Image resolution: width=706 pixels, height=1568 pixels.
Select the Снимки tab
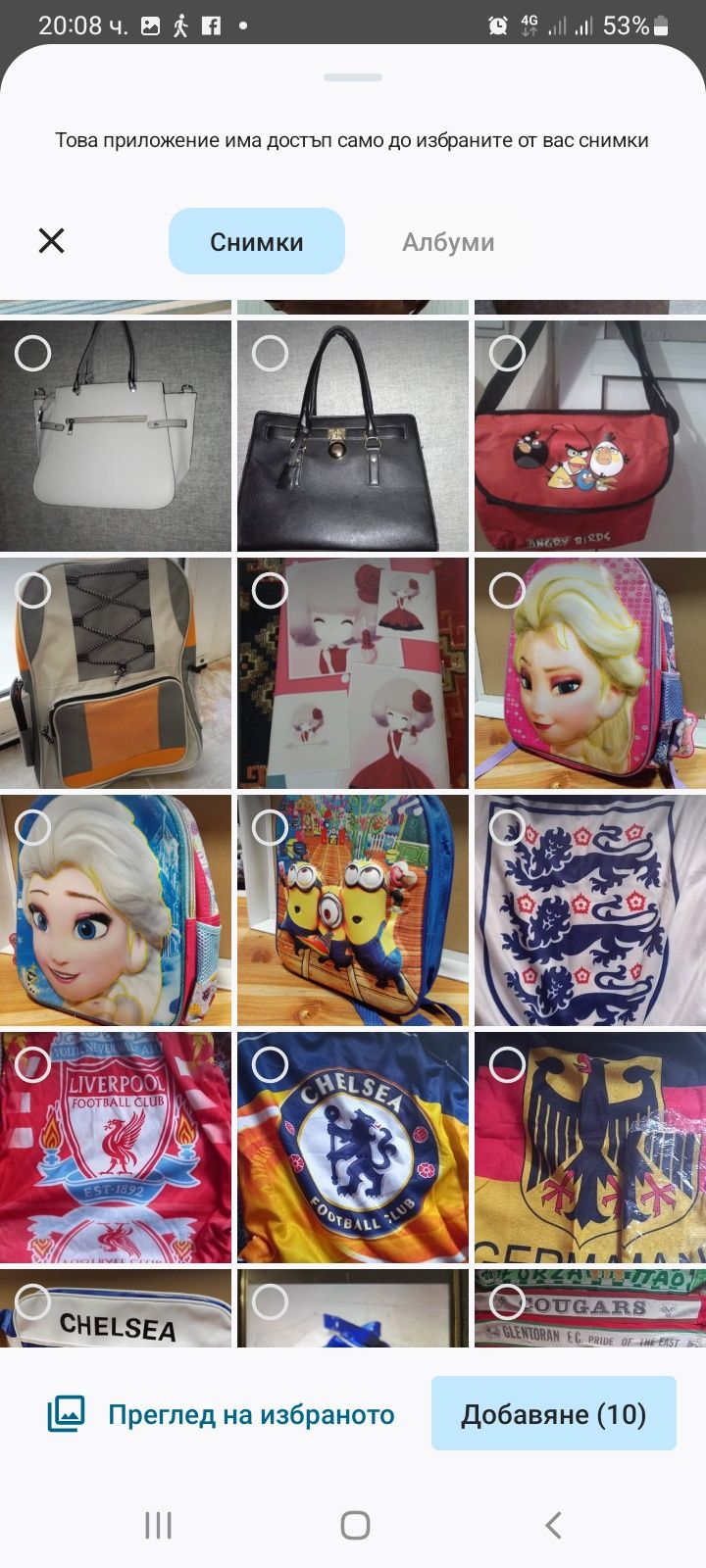[257, 242]
